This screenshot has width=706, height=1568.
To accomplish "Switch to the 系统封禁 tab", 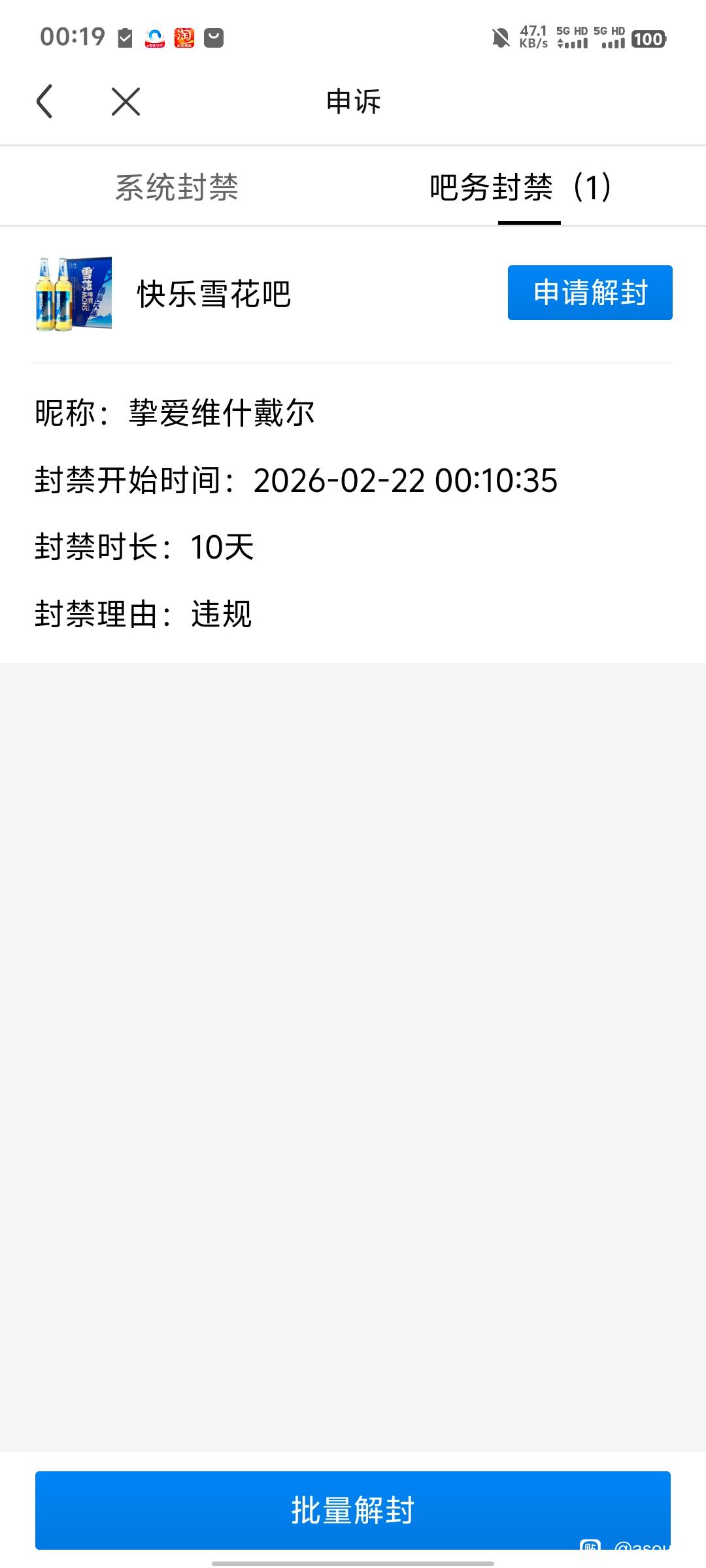I will pos(176,188).
